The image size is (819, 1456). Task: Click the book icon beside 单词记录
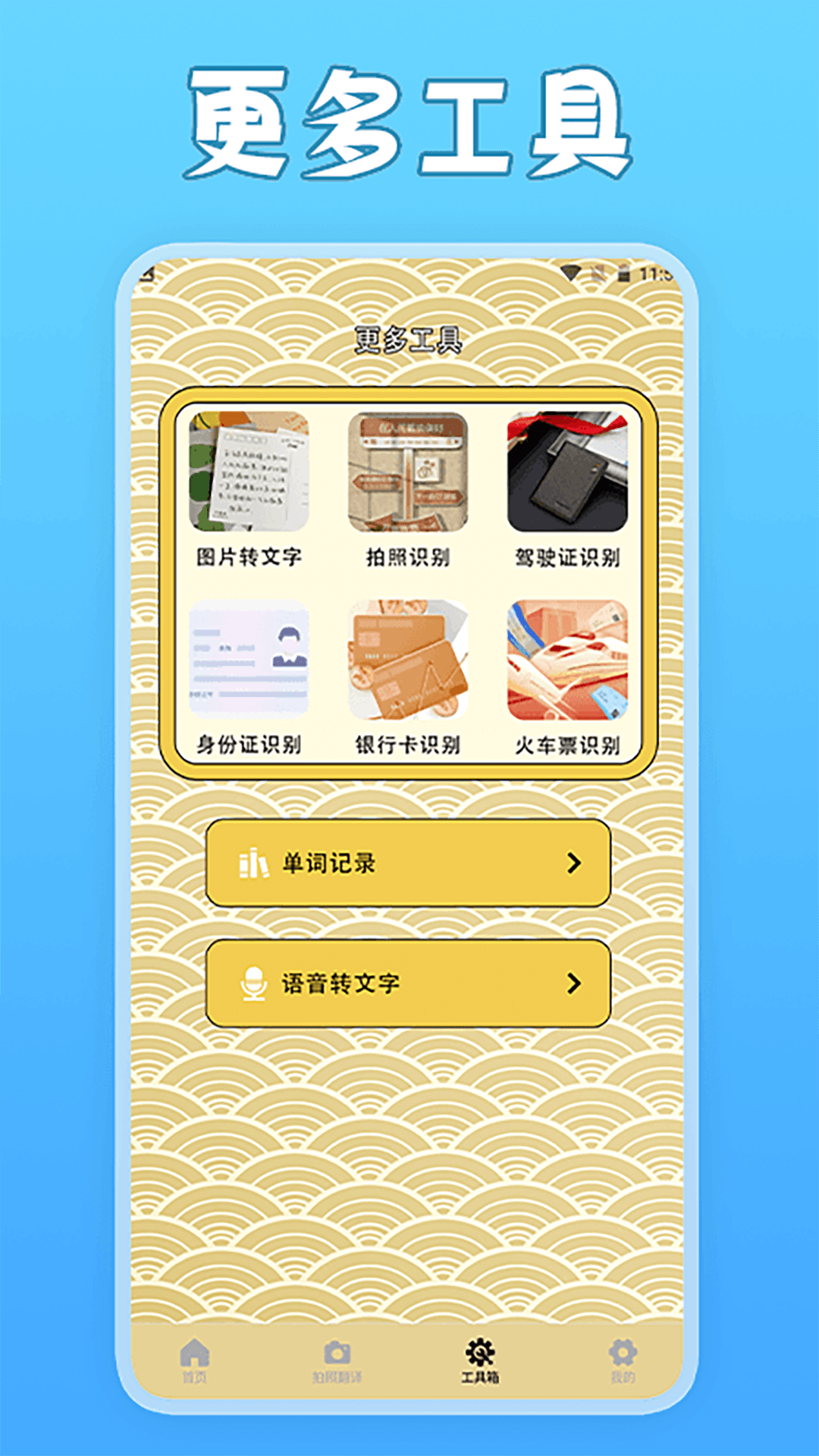258,861
